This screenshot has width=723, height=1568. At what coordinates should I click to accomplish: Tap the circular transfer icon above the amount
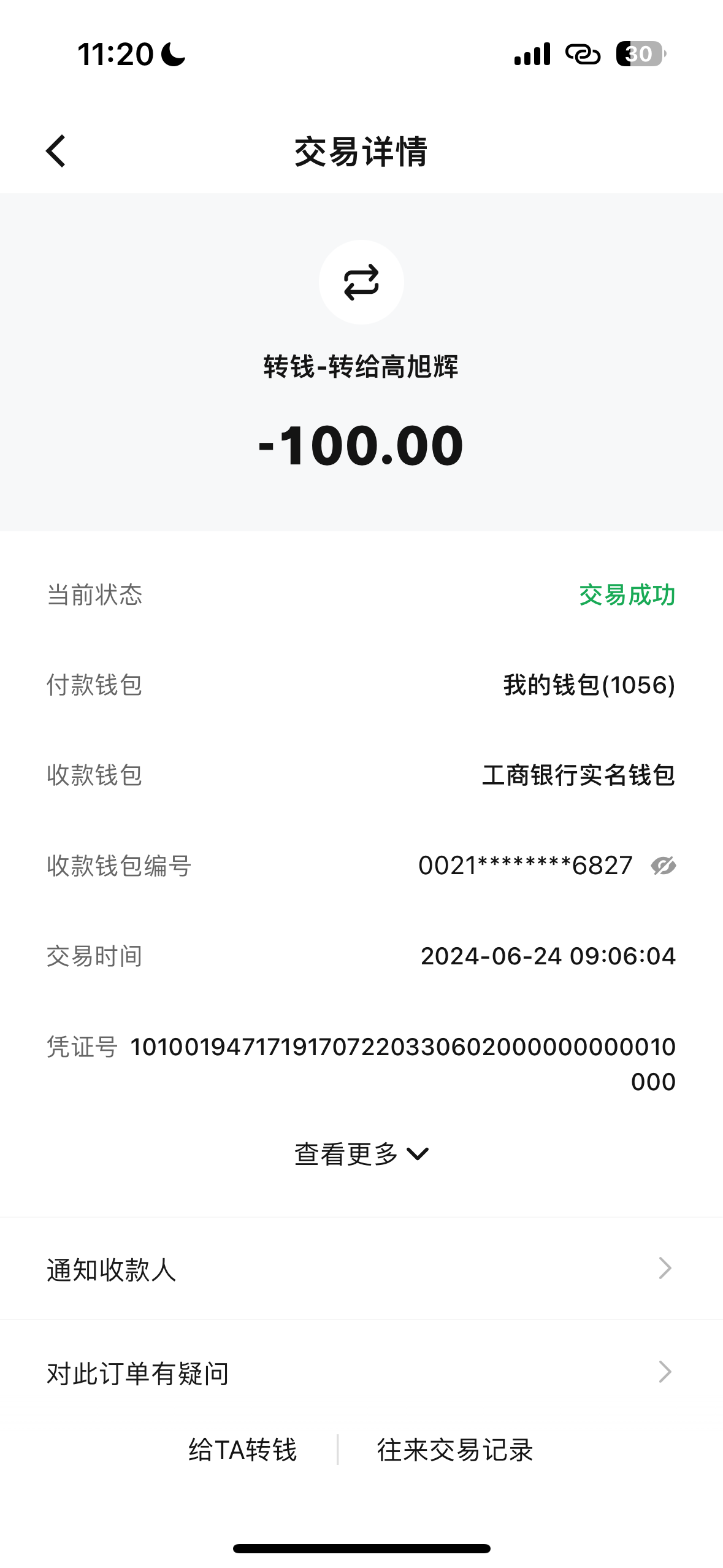pyautogui.click(x=361, y=282)
